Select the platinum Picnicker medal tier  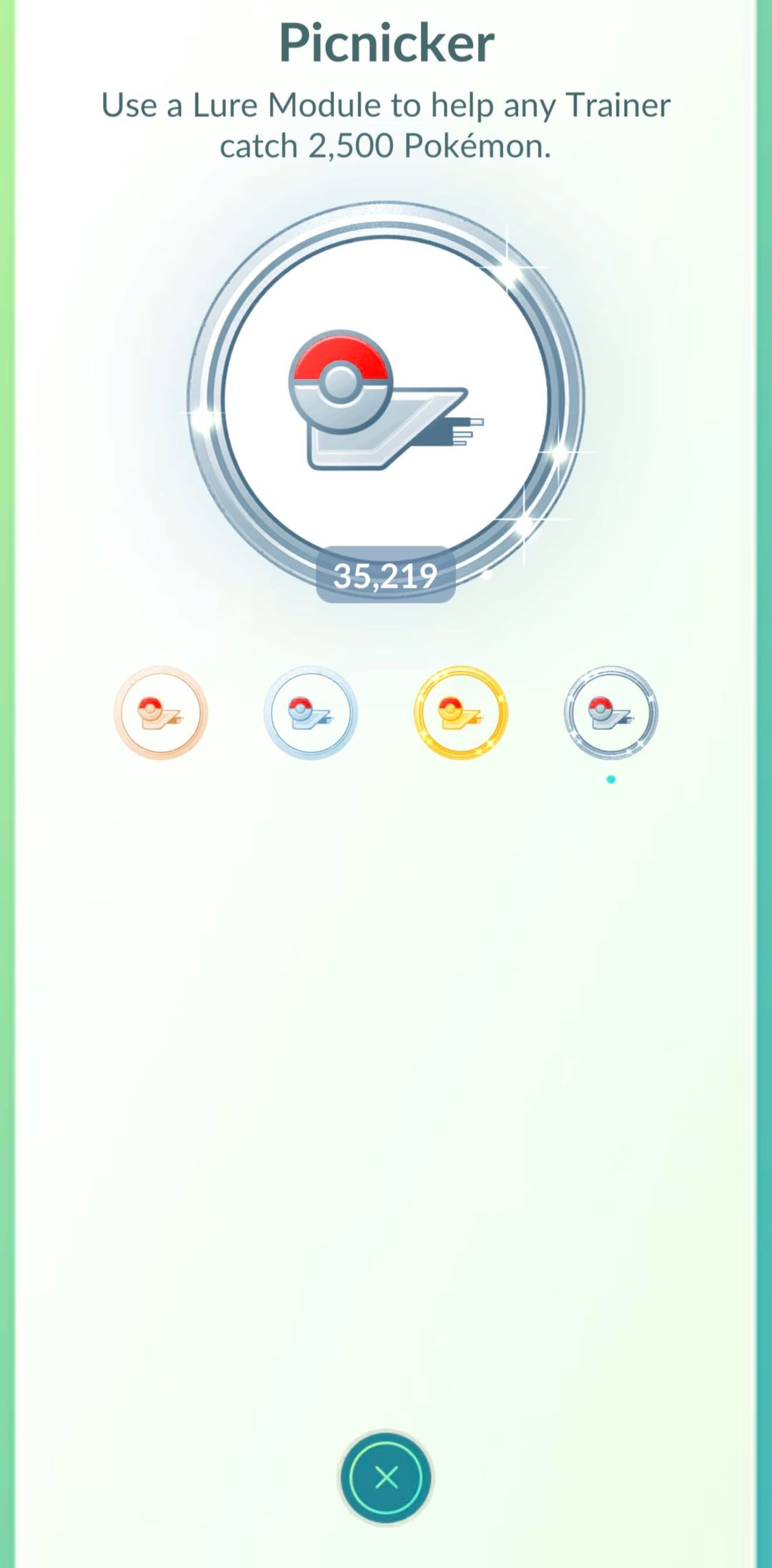pos(610,713)
